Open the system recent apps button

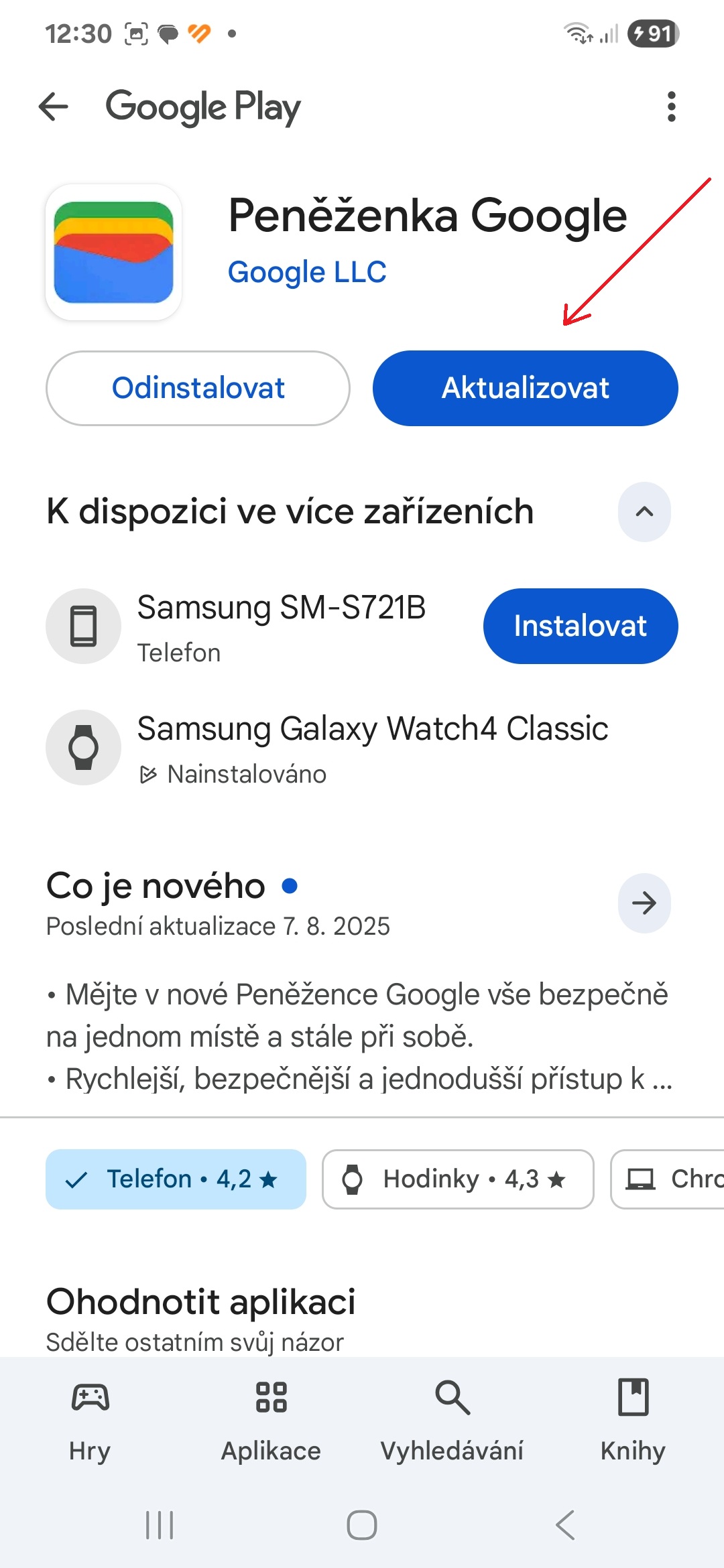[x=160, y=1526]
